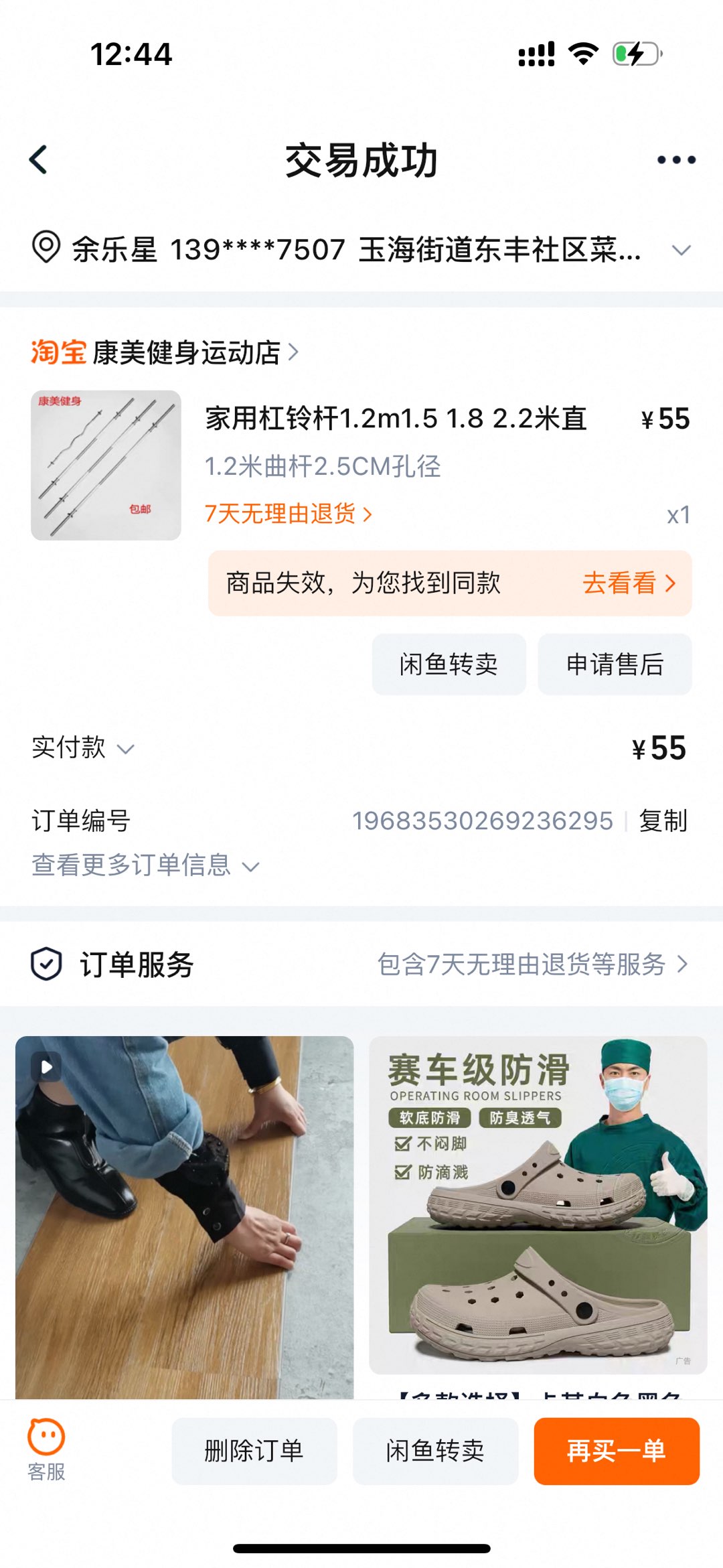
Task: Tap 去看看 to find similar items
Action: tap(628, 583)
